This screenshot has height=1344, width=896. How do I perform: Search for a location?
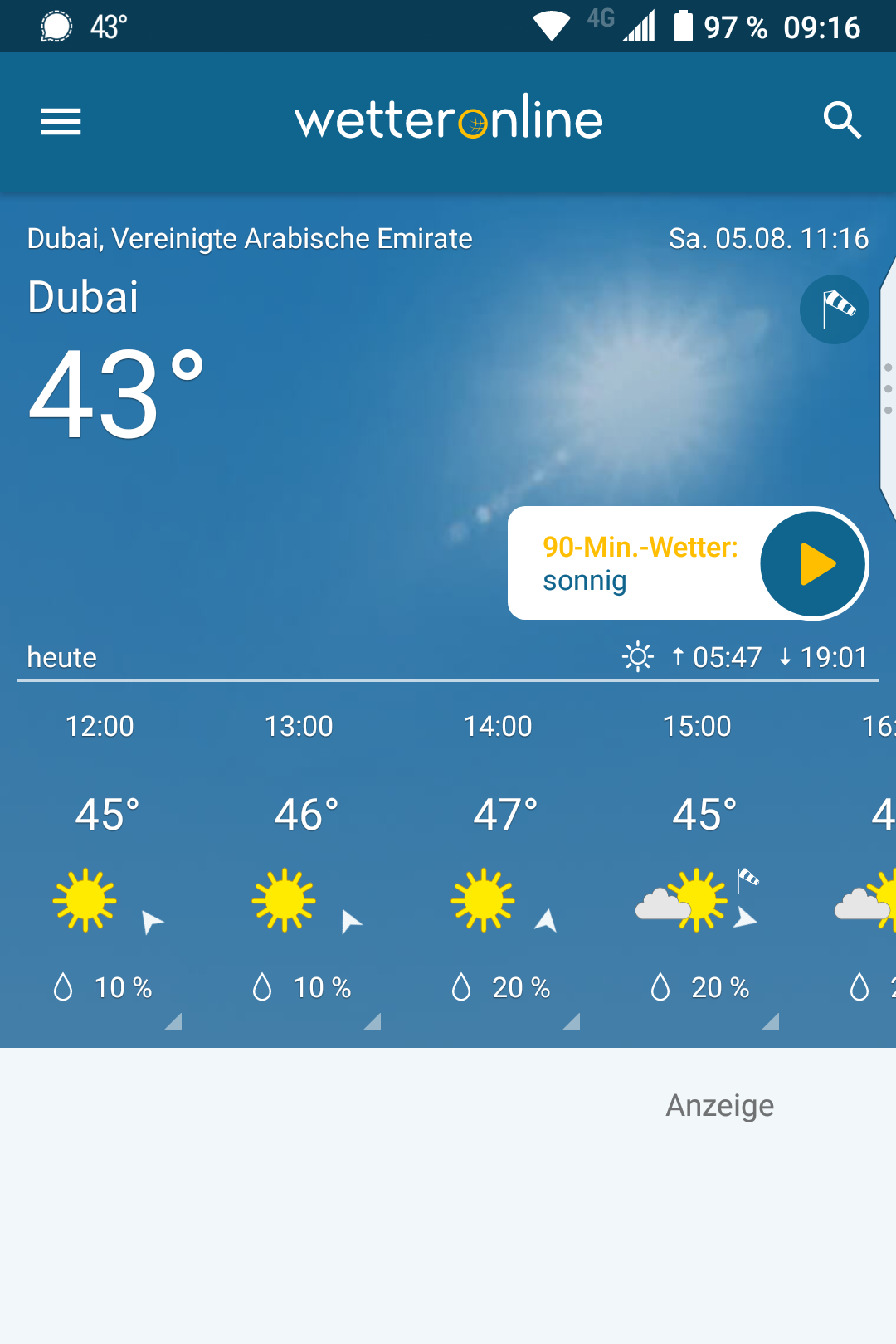841,121
